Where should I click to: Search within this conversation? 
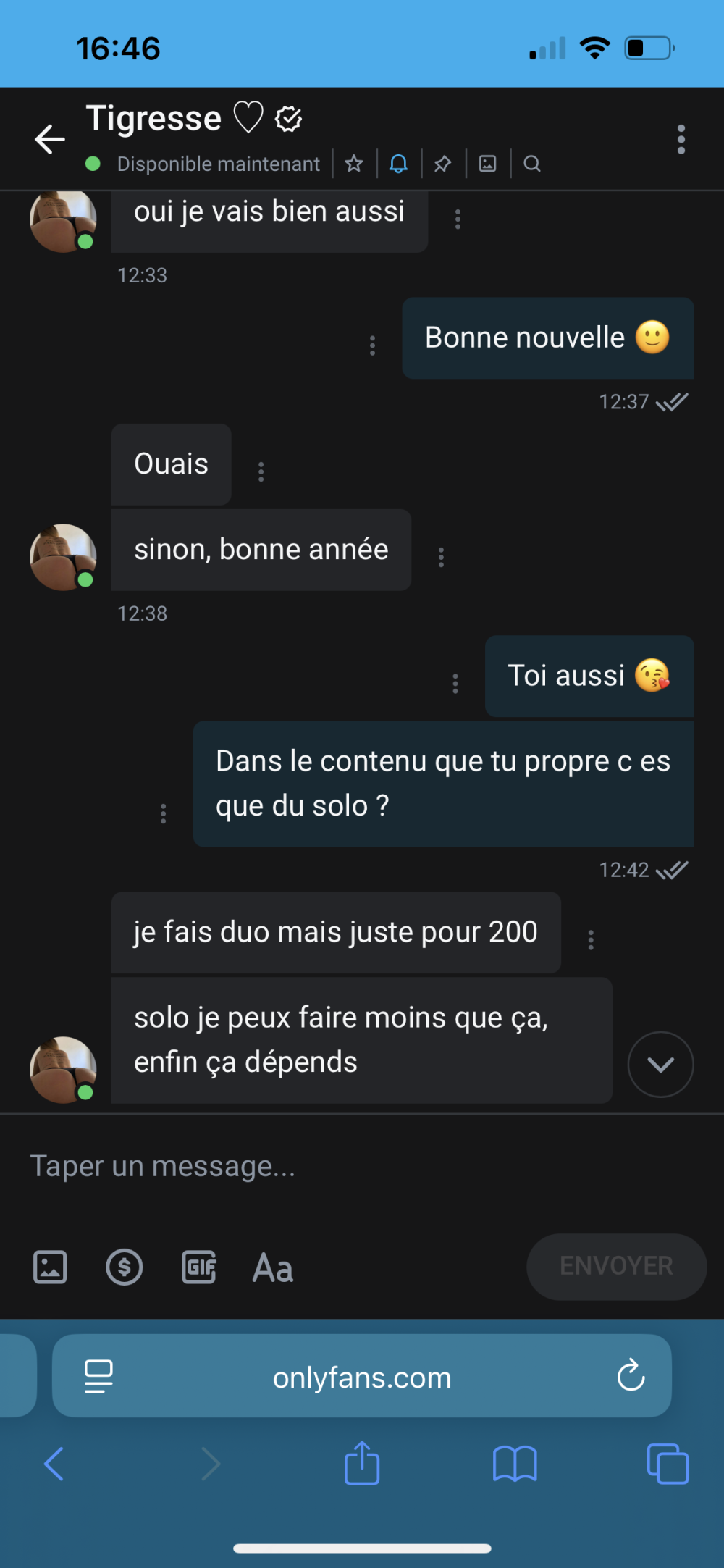[532, 164]
